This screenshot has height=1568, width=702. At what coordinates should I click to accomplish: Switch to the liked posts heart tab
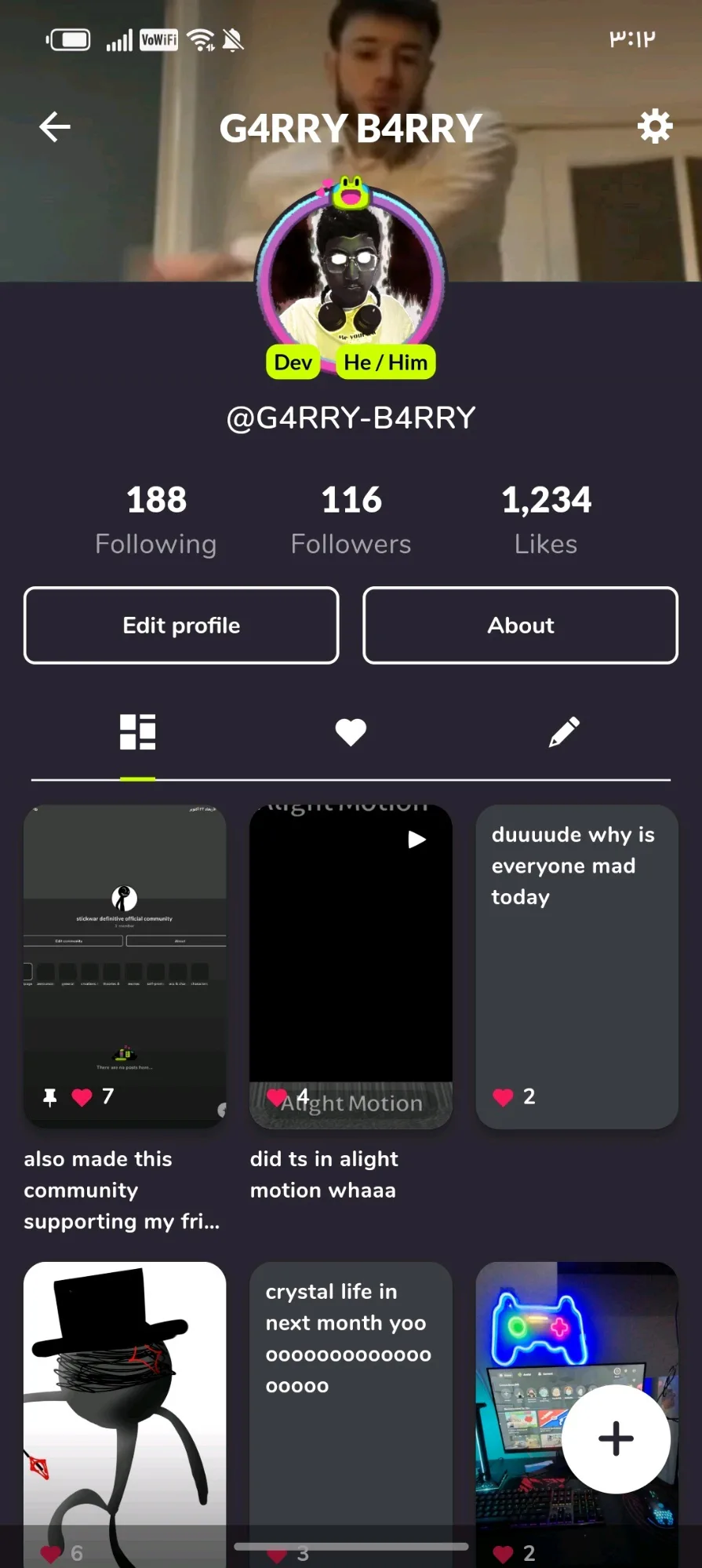[351, 732]
